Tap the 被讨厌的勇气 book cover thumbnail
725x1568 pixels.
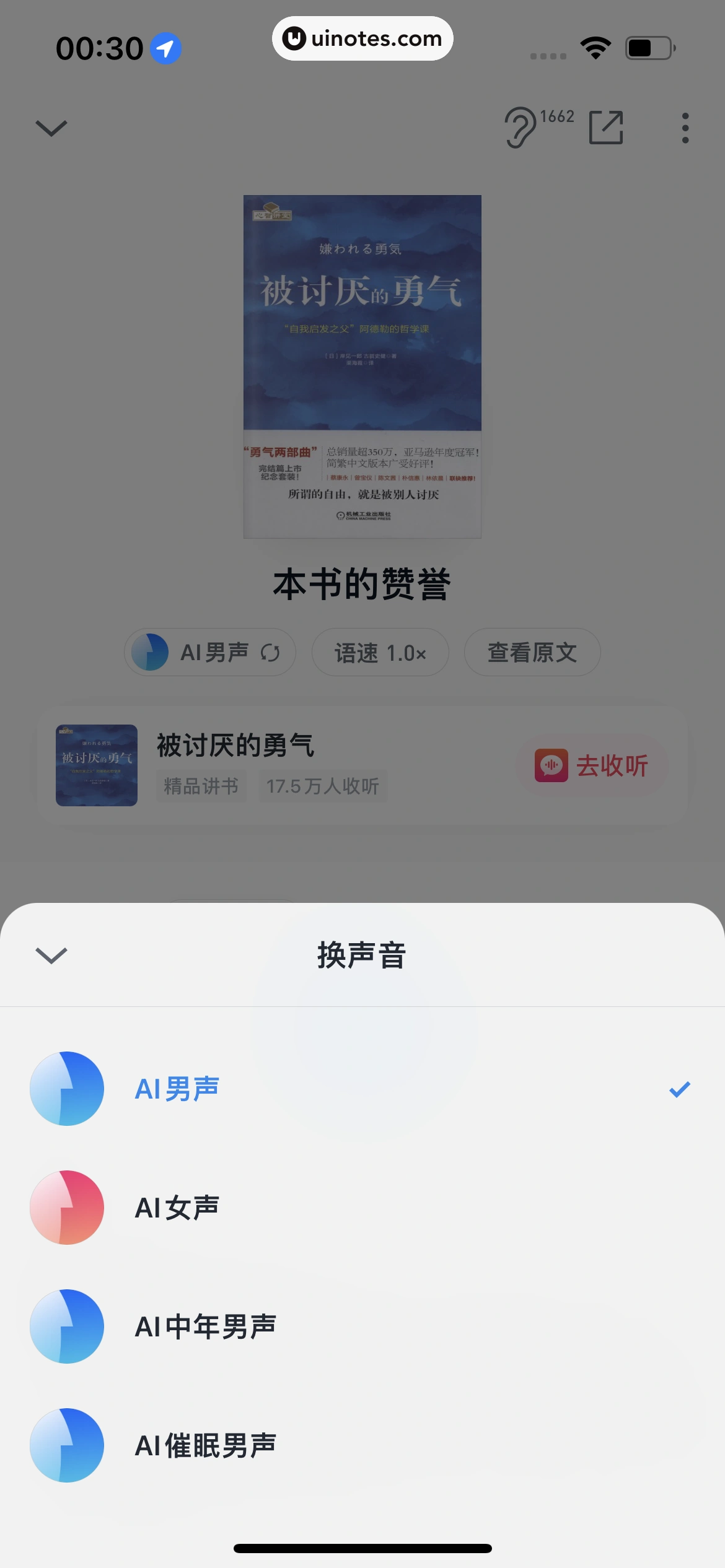(97, 765)
